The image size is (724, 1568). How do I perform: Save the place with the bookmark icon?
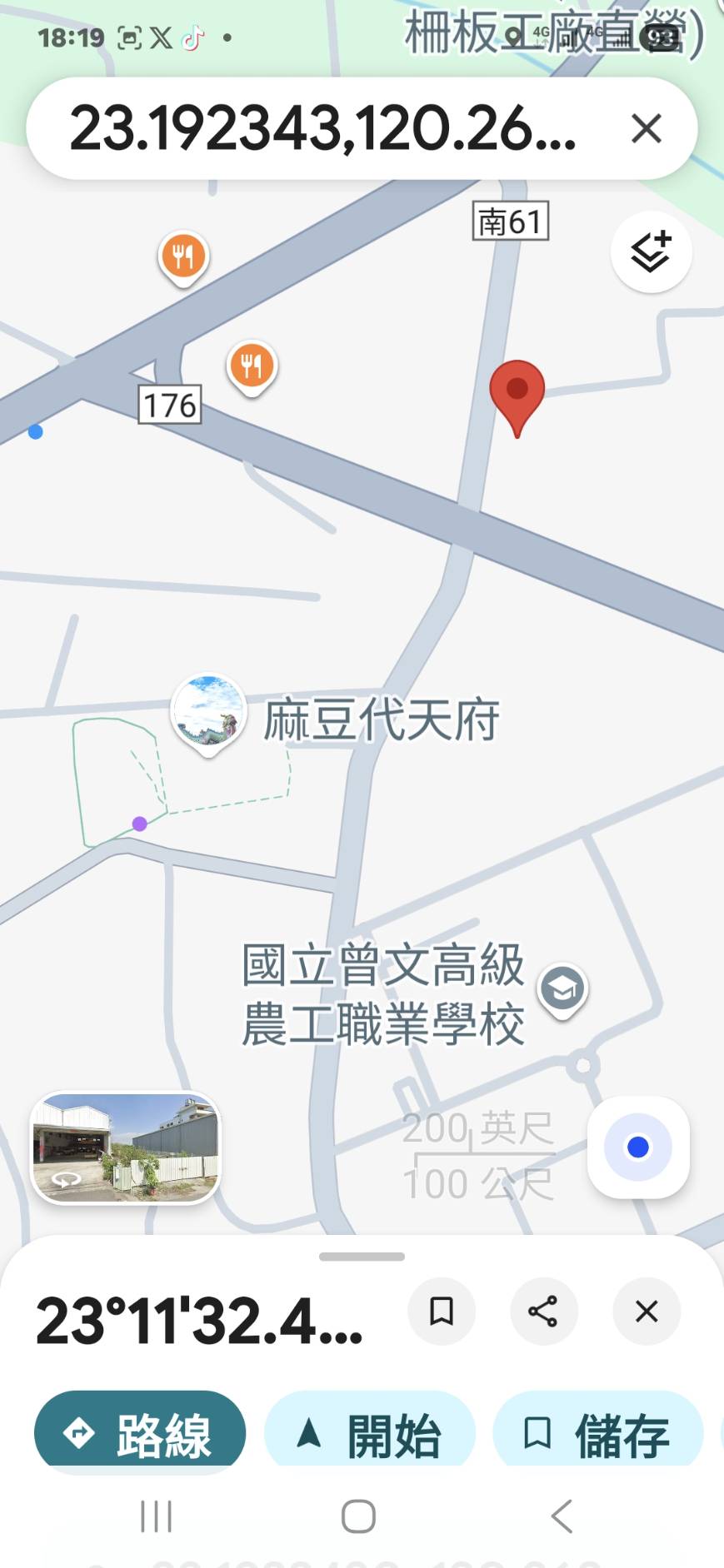[x=441, y=1312]
